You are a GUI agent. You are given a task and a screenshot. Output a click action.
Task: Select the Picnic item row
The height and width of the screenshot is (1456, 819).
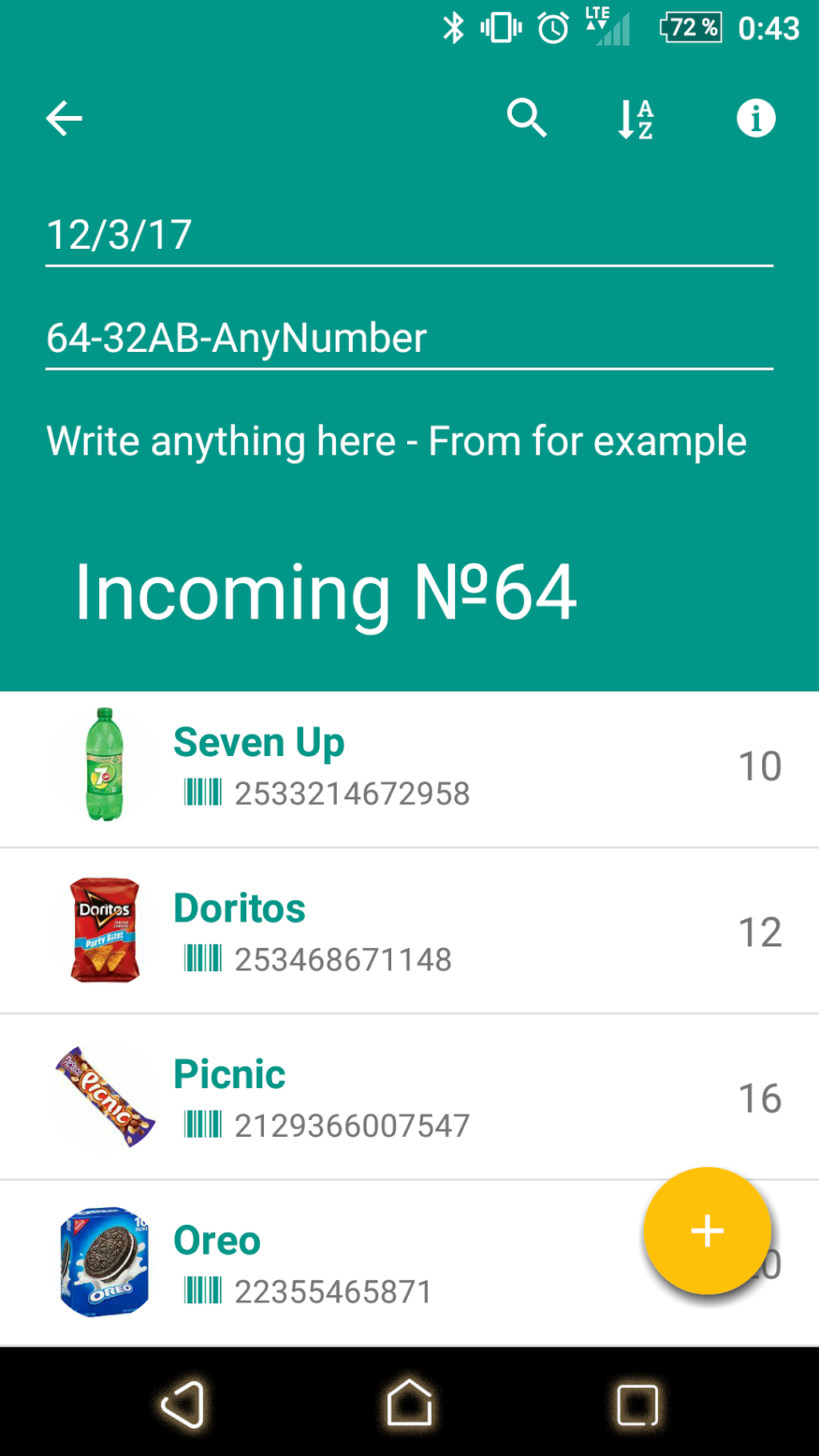[x=400, y=1098]
